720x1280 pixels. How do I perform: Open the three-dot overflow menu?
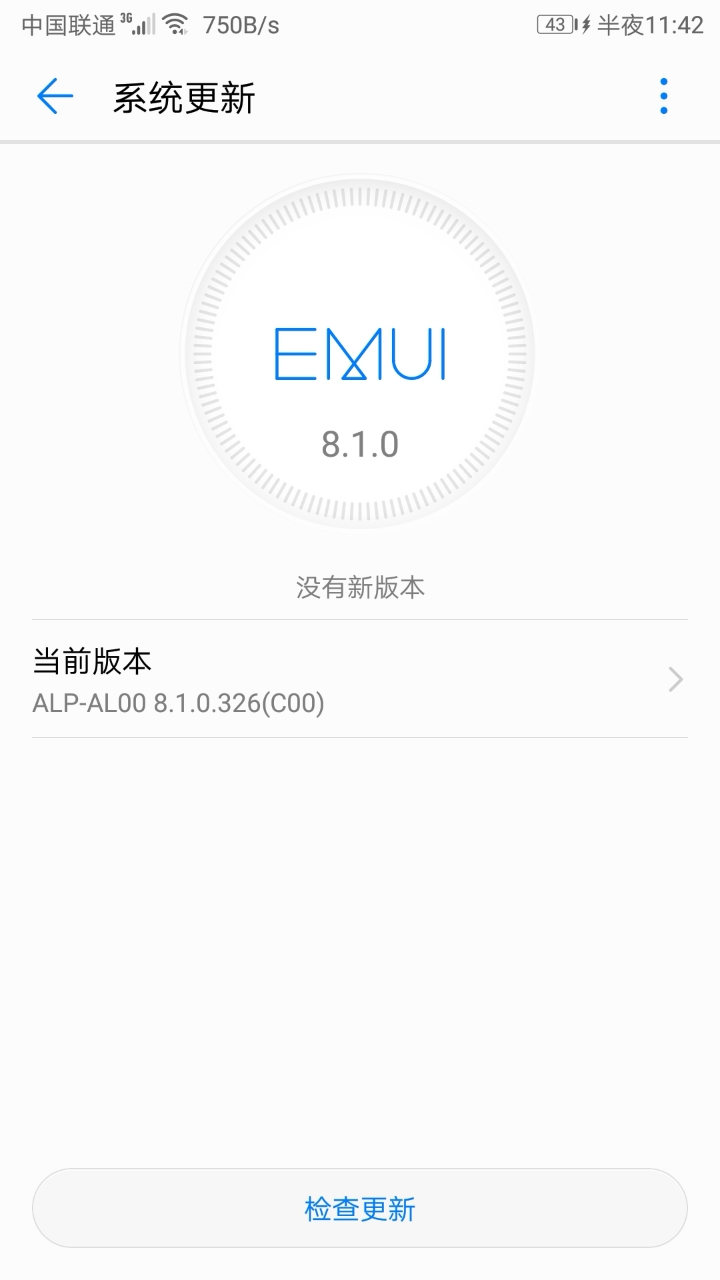coord(662,96)
